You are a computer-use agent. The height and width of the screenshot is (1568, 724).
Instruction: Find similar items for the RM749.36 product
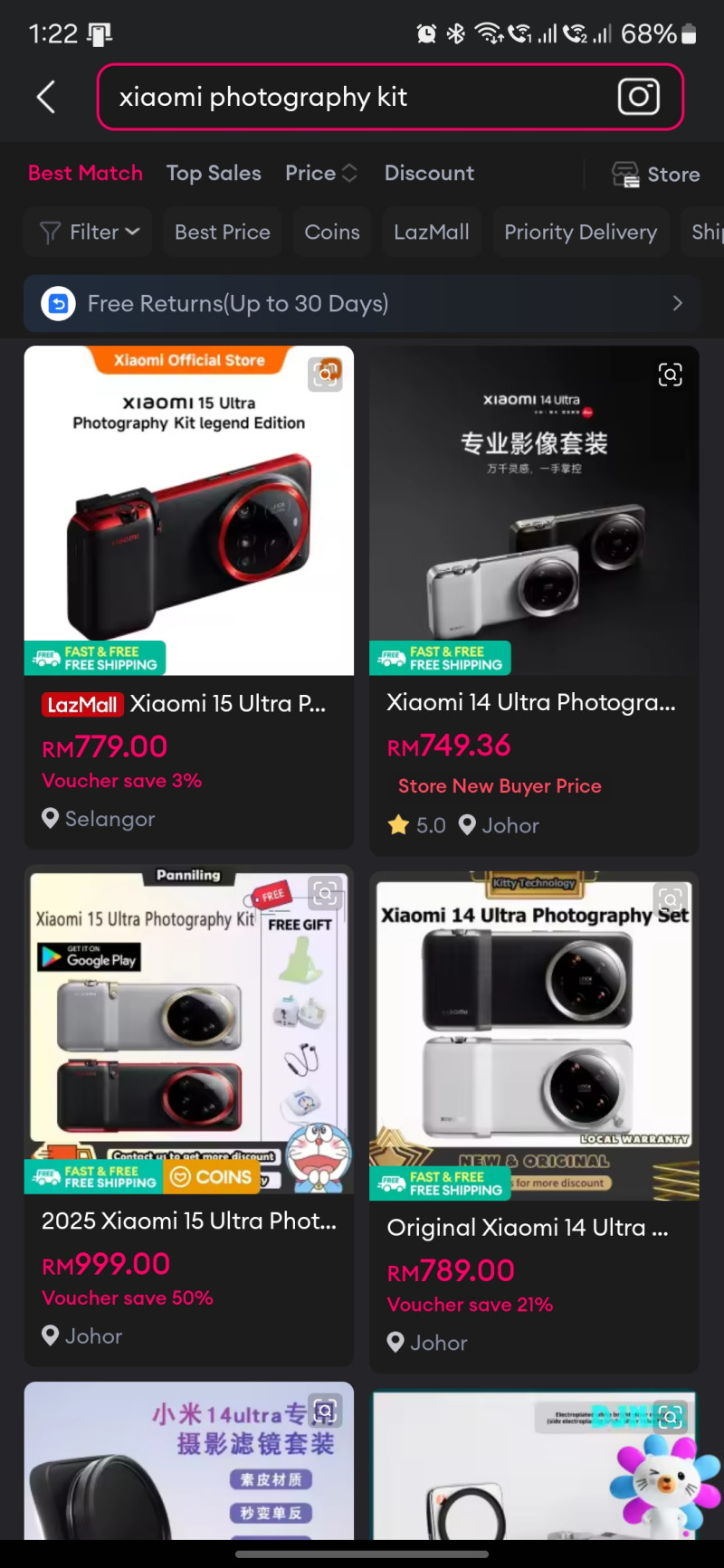point(670,375)
